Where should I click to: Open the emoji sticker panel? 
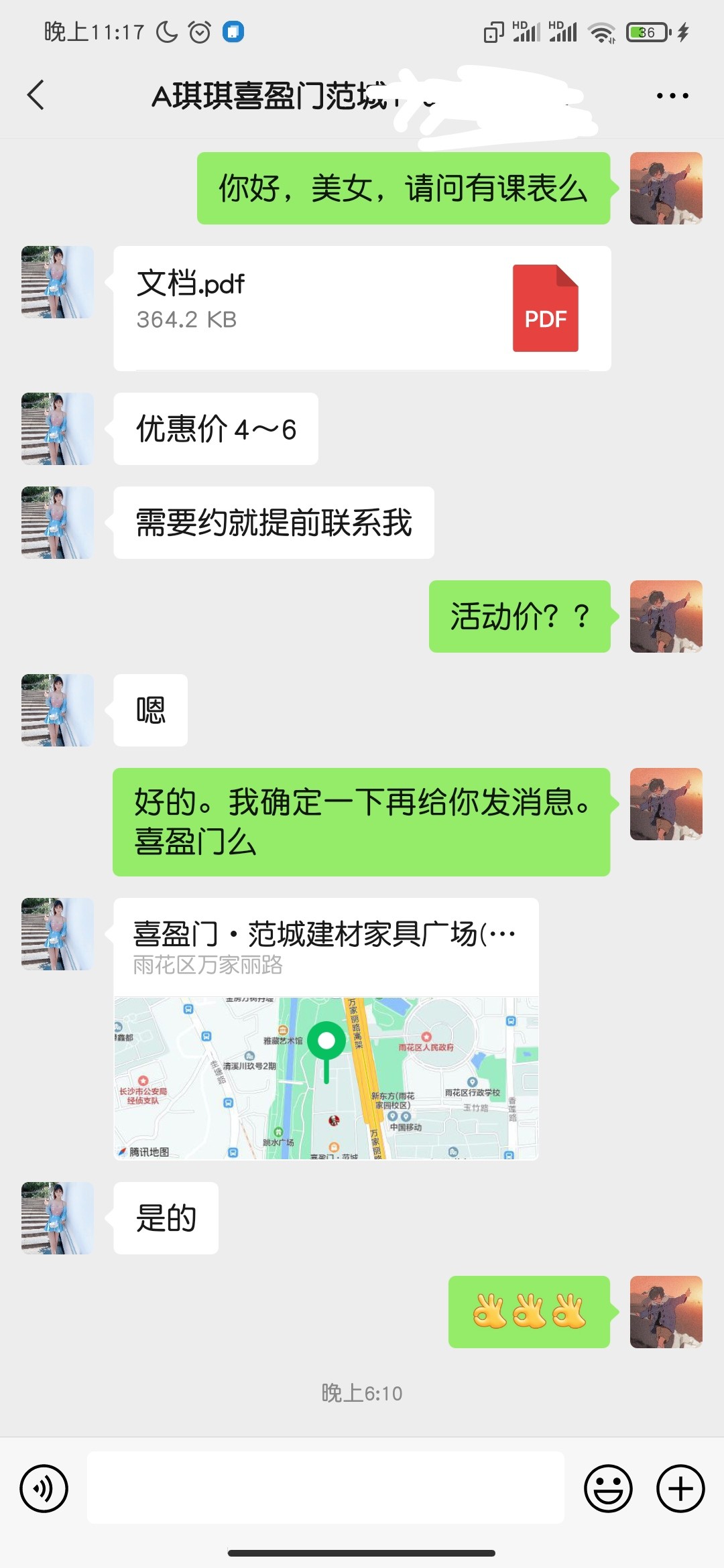[608, 1488]
